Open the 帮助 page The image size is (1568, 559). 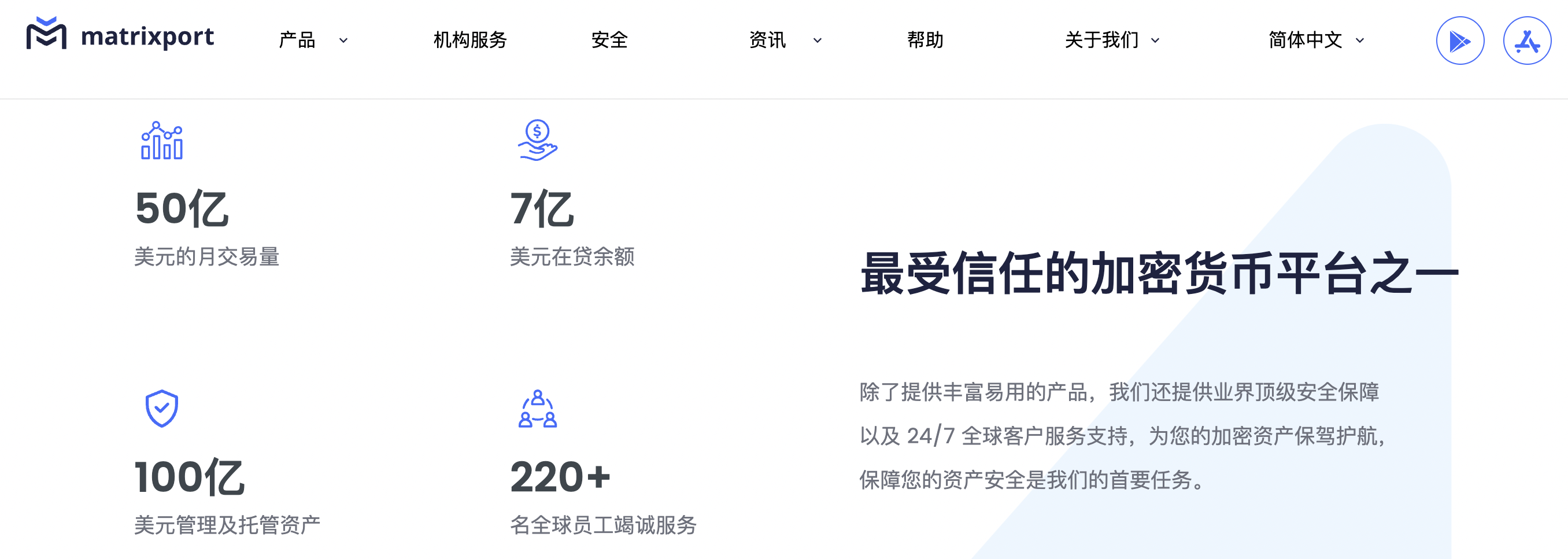pyautogui.click(x=924, y=40)
